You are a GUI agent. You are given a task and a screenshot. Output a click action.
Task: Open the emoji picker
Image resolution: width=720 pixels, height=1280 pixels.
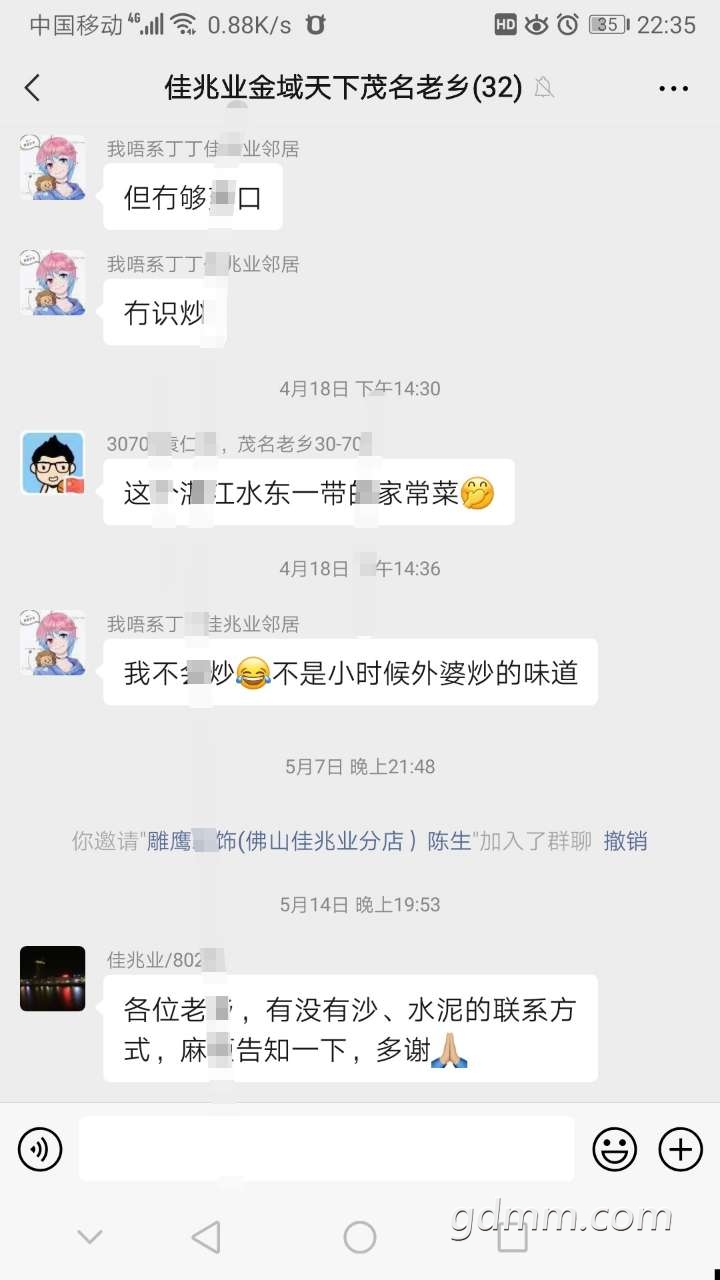(x=614, y=1149)
